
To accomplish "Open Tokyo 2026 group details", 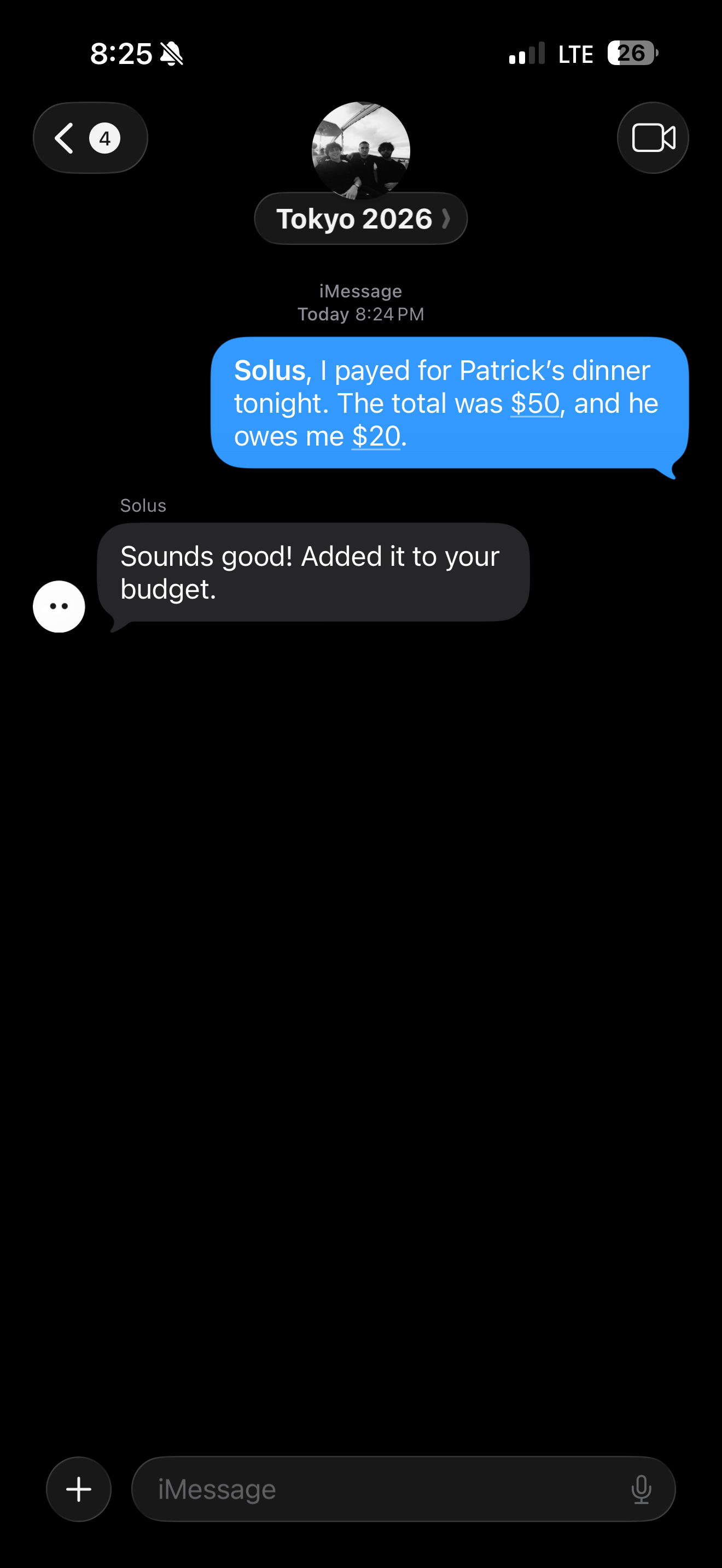I will pyautogui.click(x=360, y=219).
